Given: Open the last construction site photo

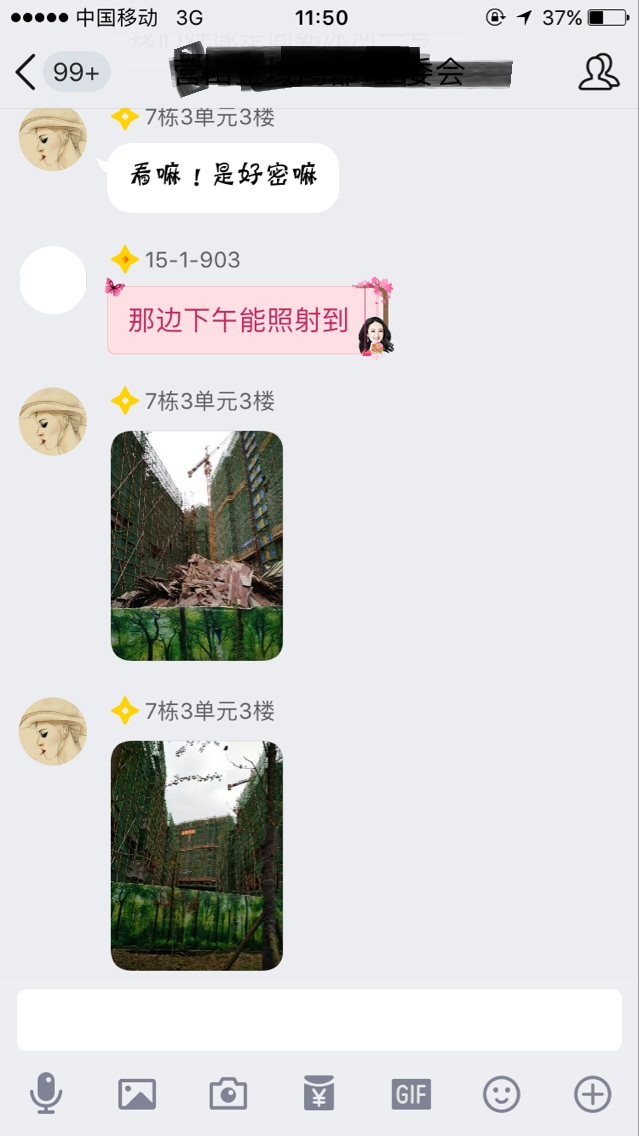Looking at the screenshot, I should (197, 856).
